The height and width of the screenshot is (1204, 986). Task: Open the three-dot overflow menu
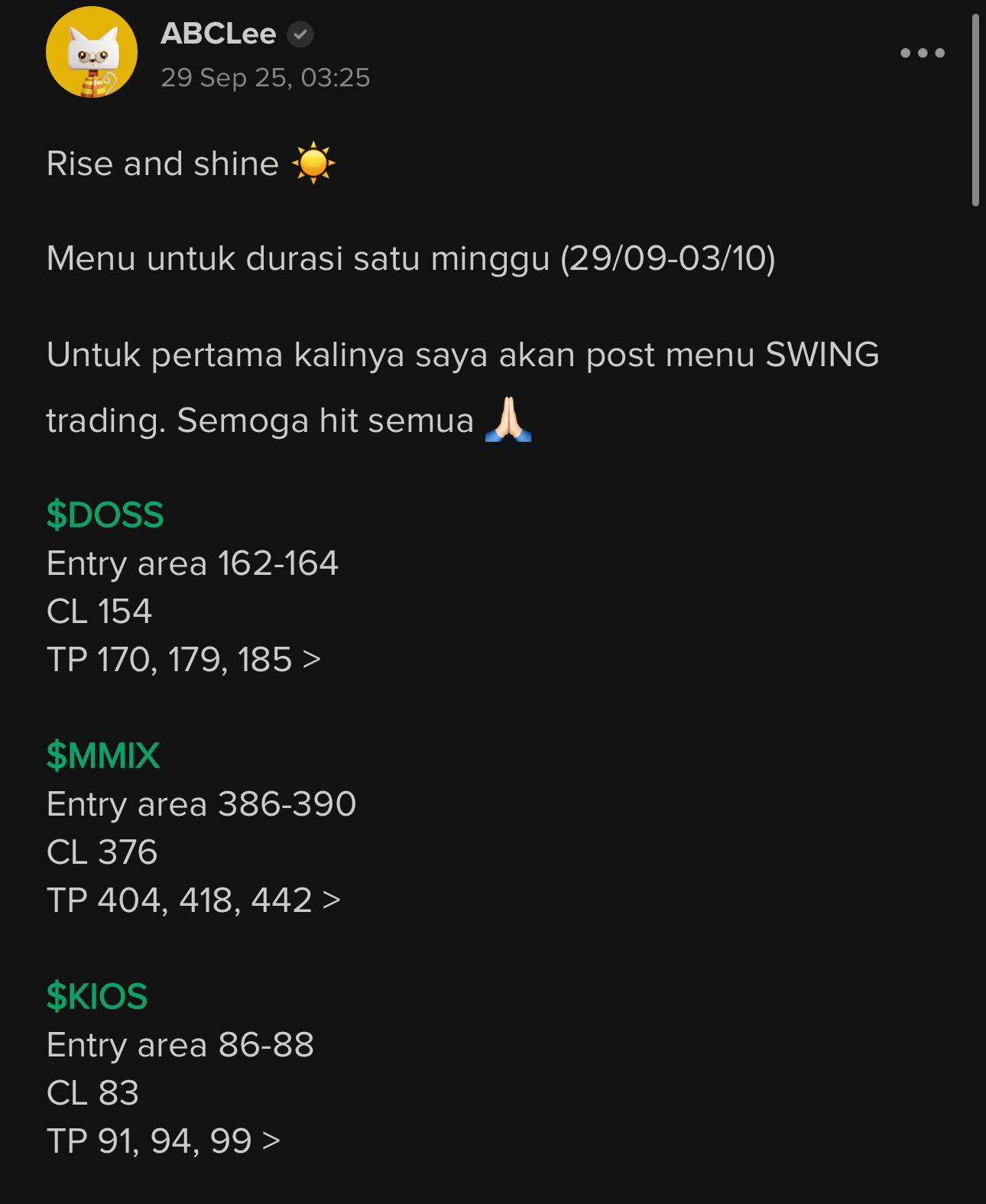[922, 53]
